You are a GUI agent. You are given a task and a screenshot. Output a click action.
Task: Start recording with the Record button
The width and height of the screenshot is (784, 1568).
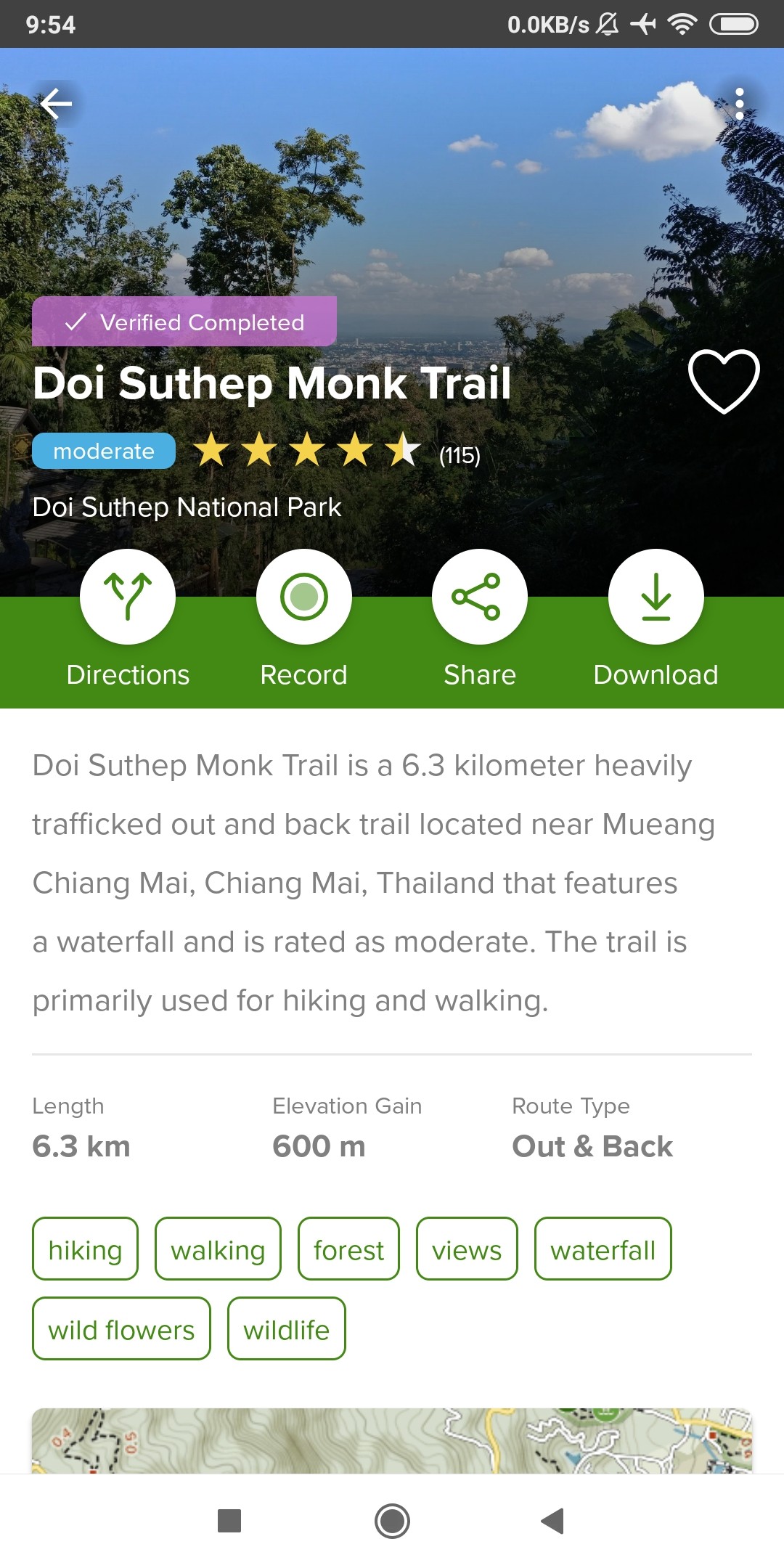304,597
